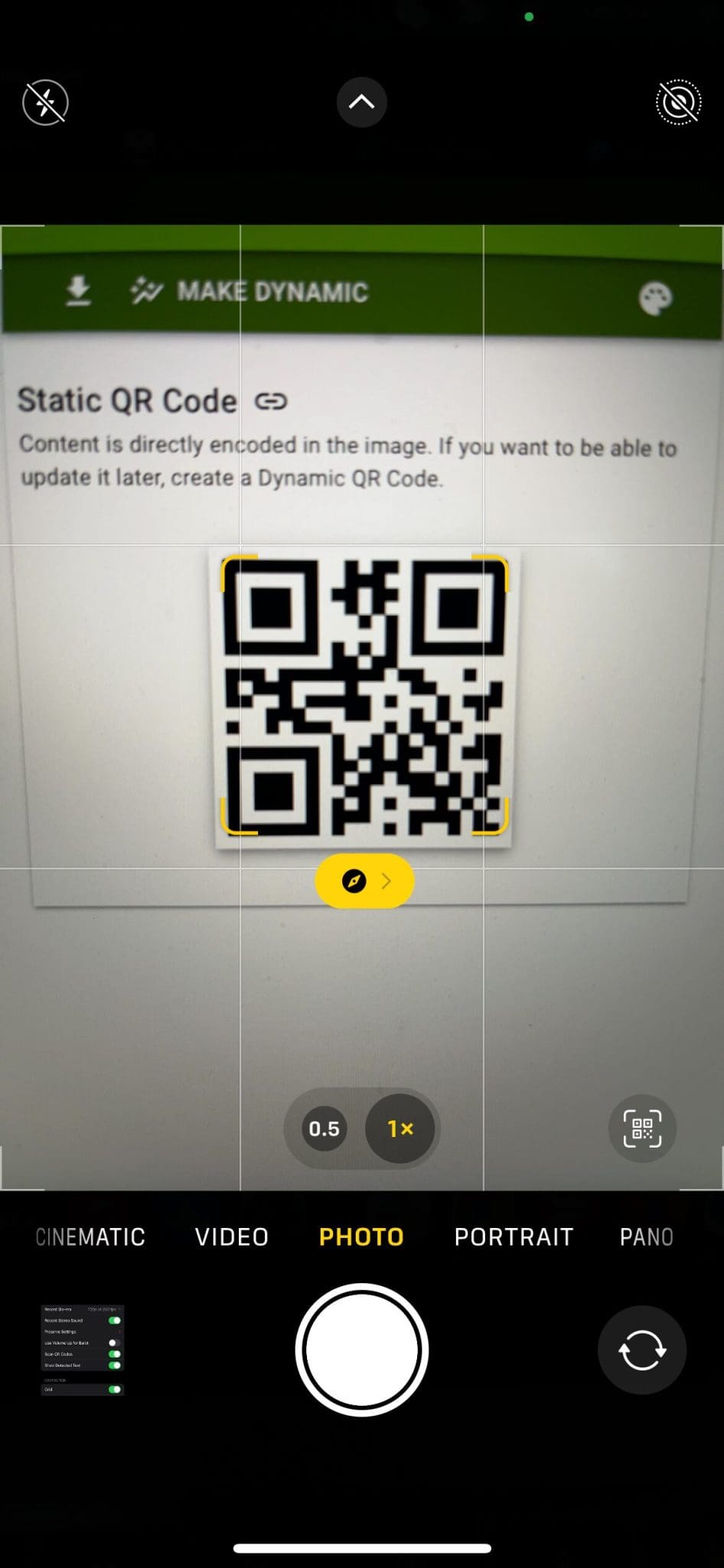Viewport: 724px width, 1568px height.
Task: Select CINEMATIC mode
Action: click(x=90, y=1236)
